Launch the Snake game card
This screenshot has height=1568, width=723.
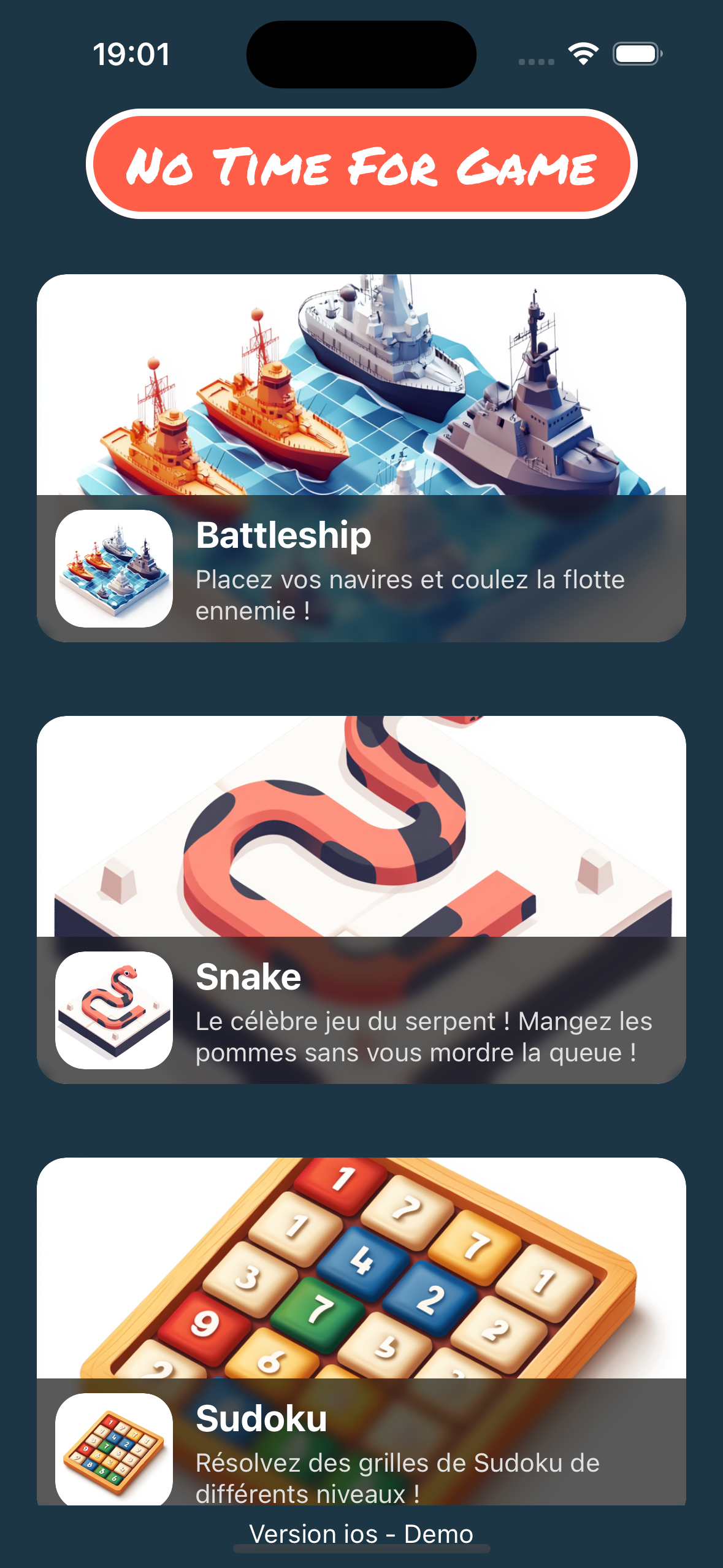(361, 899)
